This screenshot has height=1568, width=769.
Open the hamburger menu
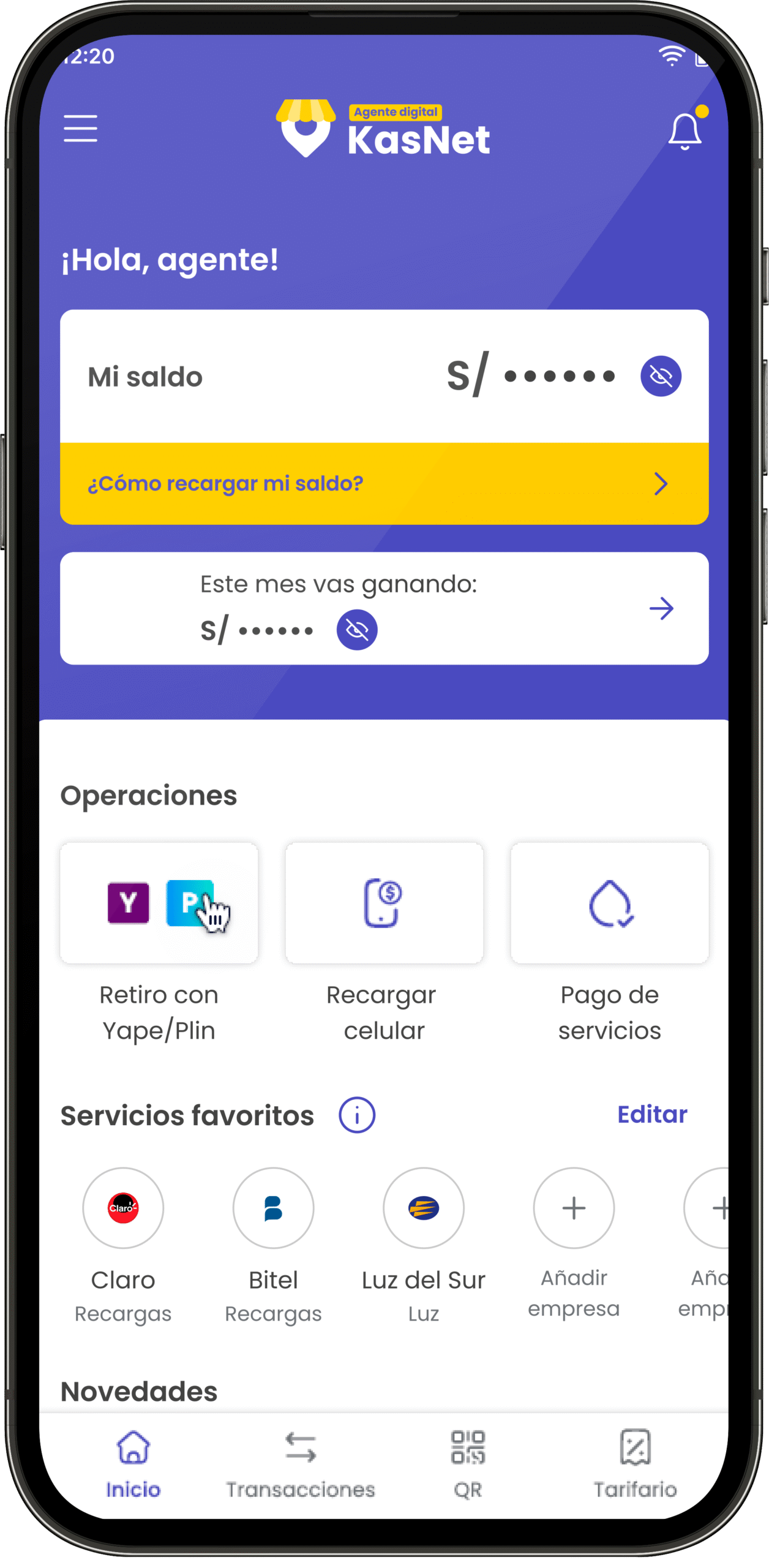pos(80,128)
